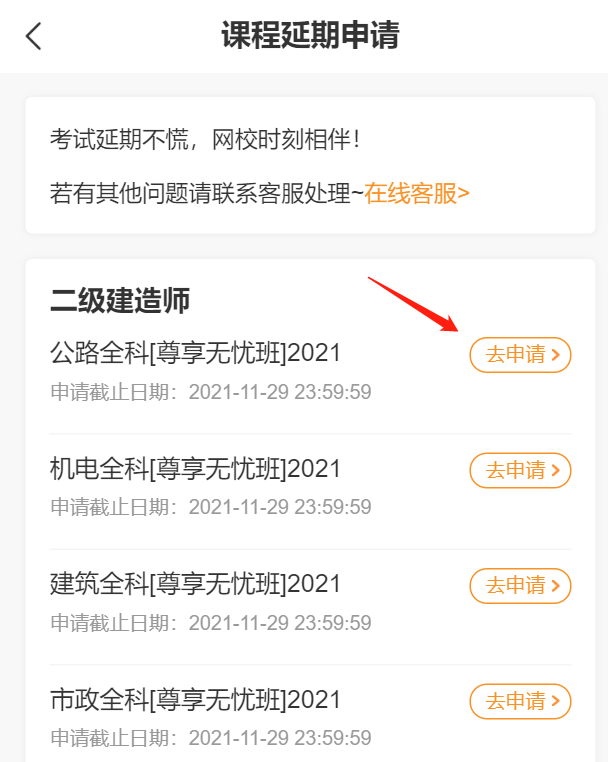This screenshot has width=608, height=762.
Task: Go back from 课程延期申请 page
Action: pyautogui.click(x=34, y=36)
